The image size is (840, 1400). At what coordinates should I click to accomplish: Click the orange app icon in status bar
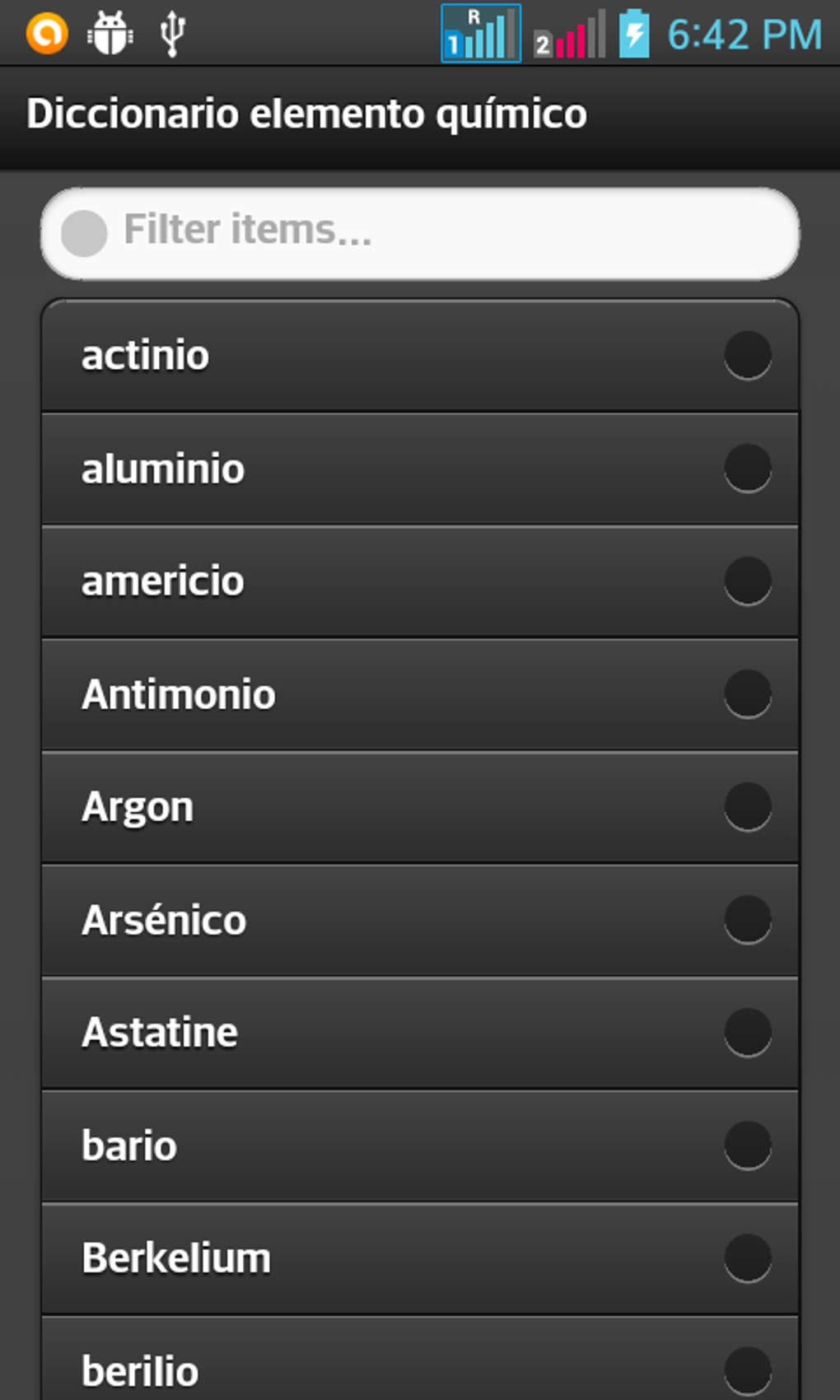(47, 35)
